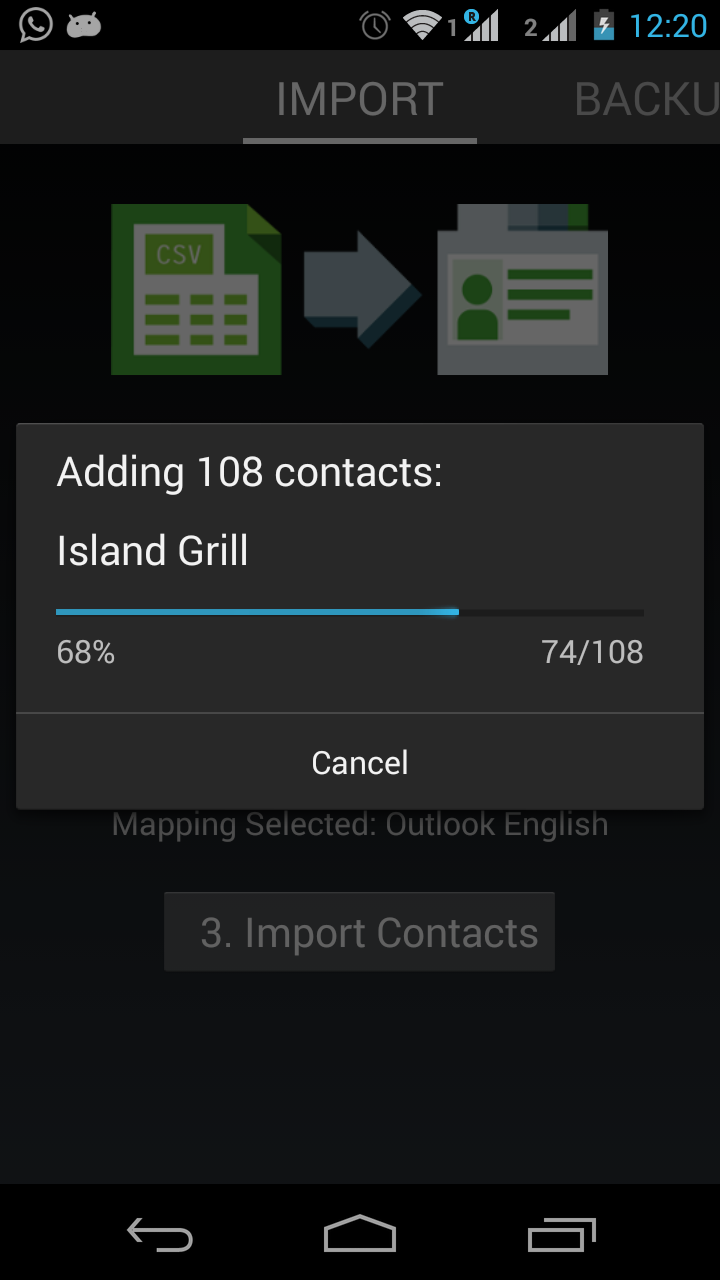Go to the home screen
This screenshot has width=720, height=1280.
click(x=360, y=1235)
